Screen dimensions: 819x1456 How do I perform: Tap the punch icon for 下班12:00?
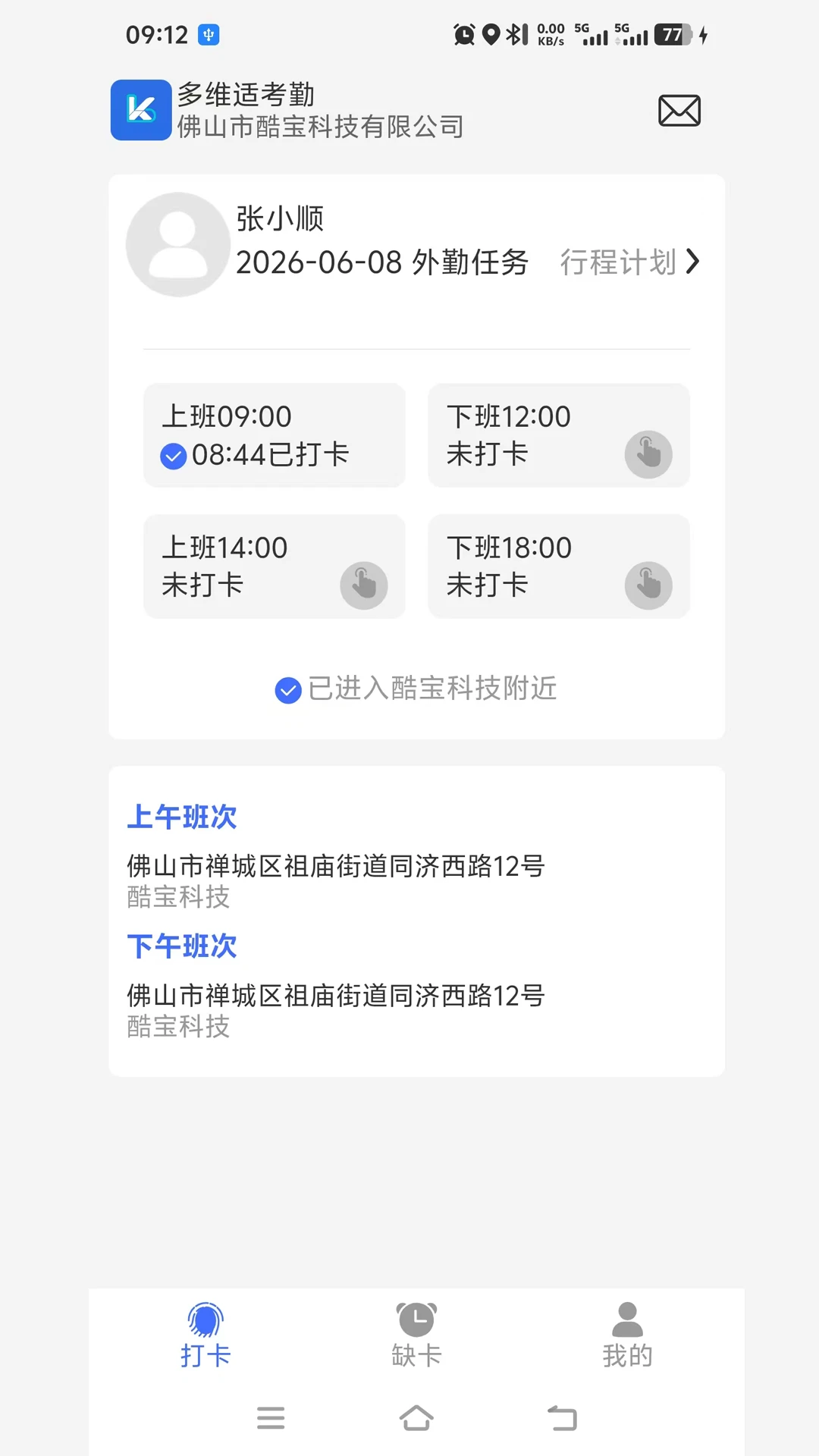pos(648,454)
